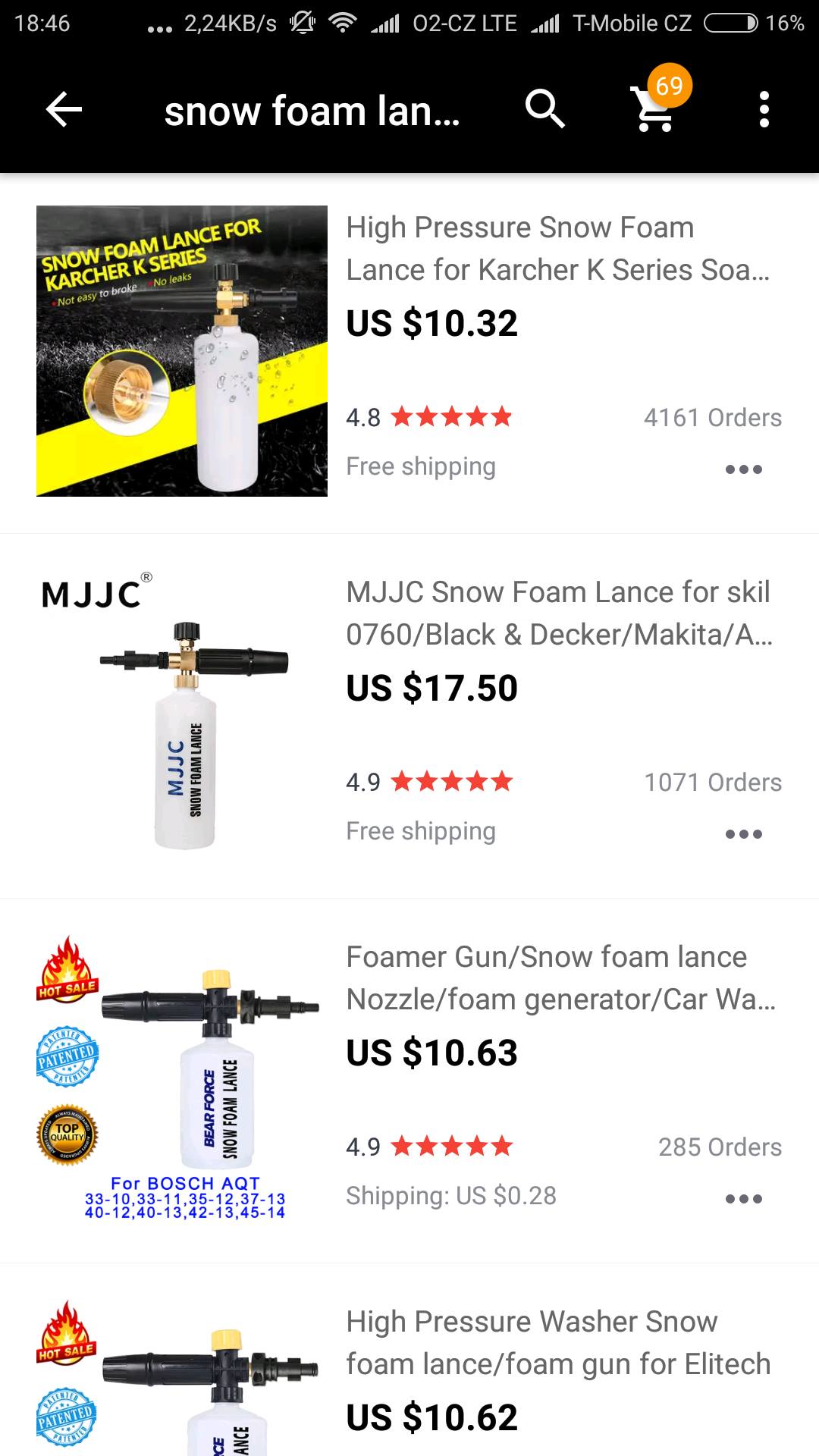This screenshot has width=819, height=1456.
Task: Go back from snow foam lance results
Action: 64,110
